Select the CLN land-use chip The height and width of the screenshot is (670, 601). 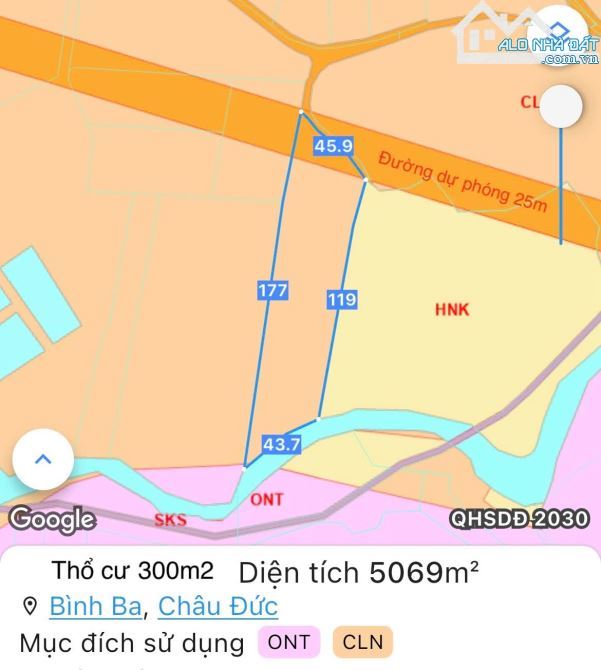(x=363, y=642)
